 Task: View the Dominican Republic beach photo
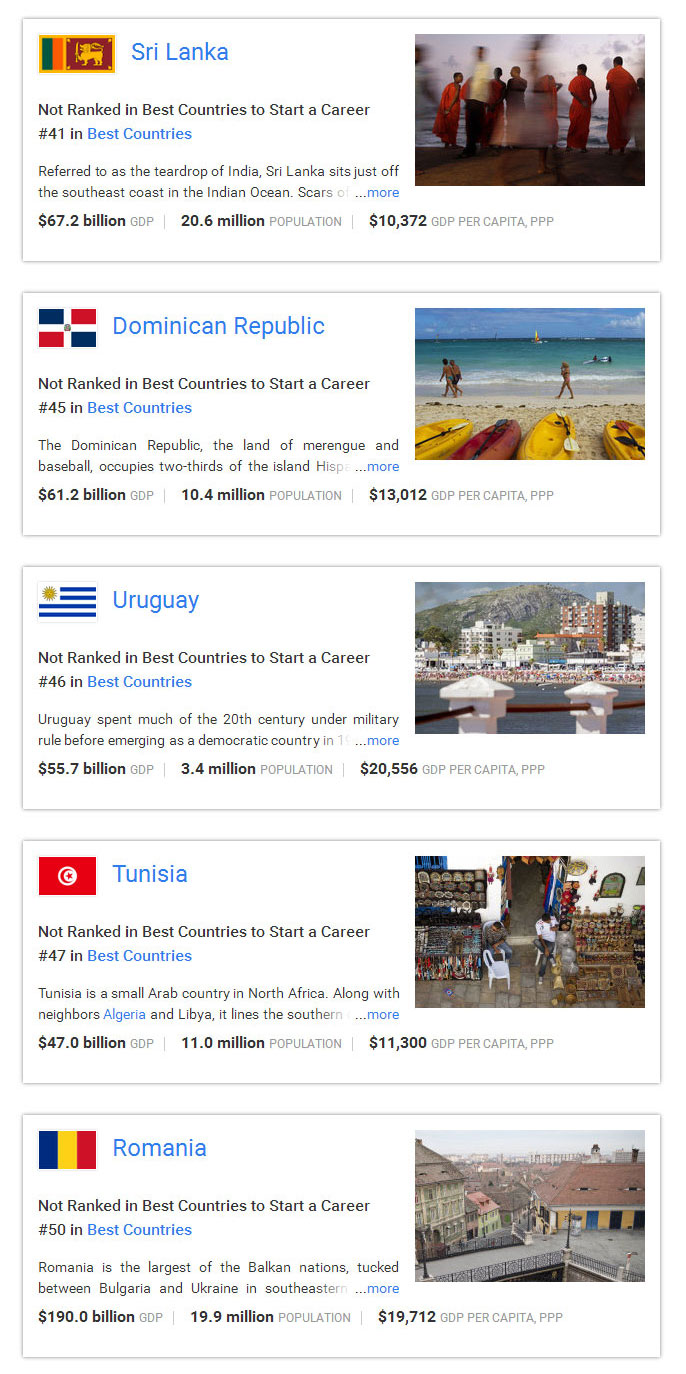click(x=529, y=384)
